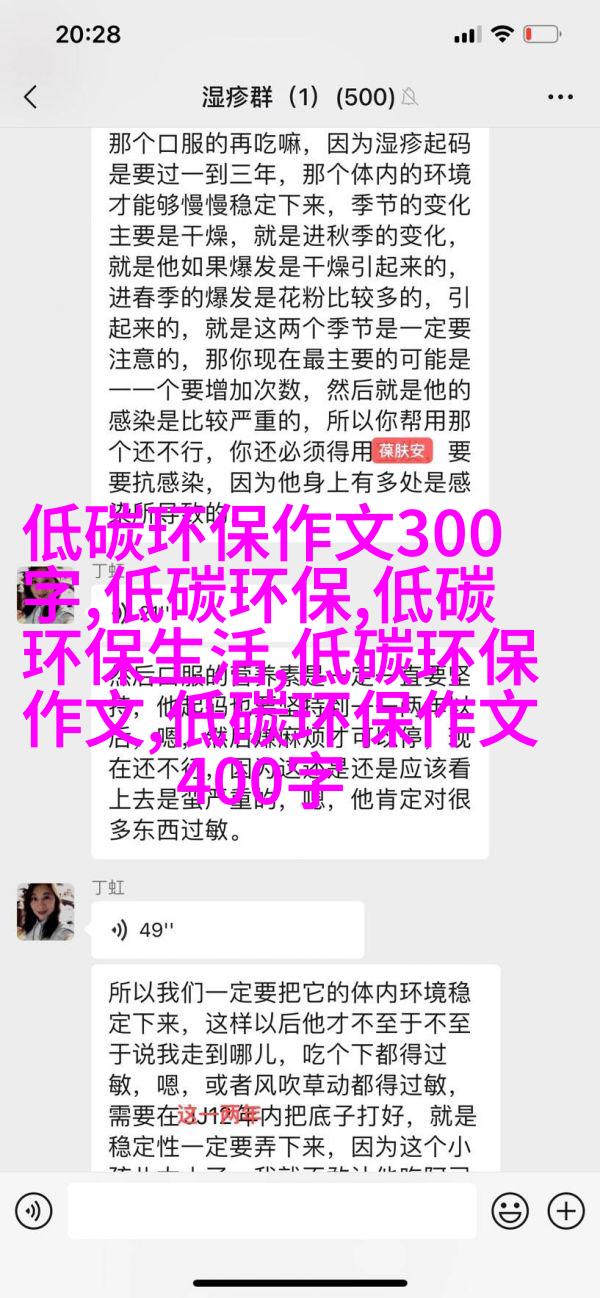Open the group chat overflow menu

[563, 97]
